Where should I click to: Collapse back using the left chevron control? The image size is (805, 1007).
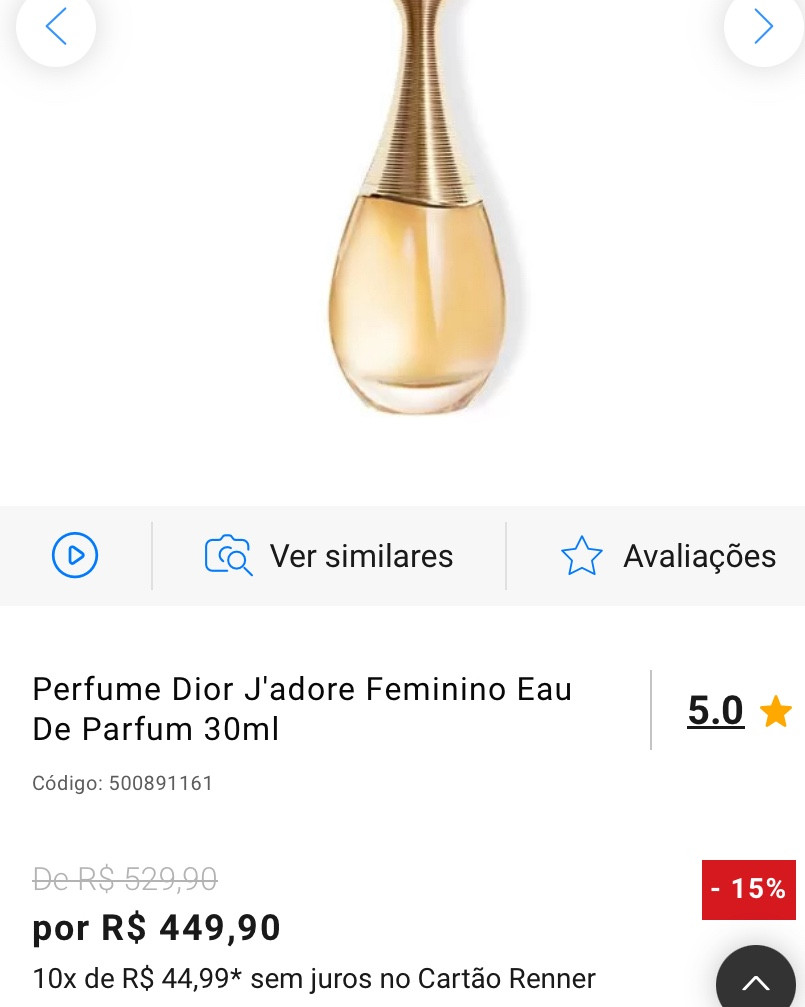[56, 27]
